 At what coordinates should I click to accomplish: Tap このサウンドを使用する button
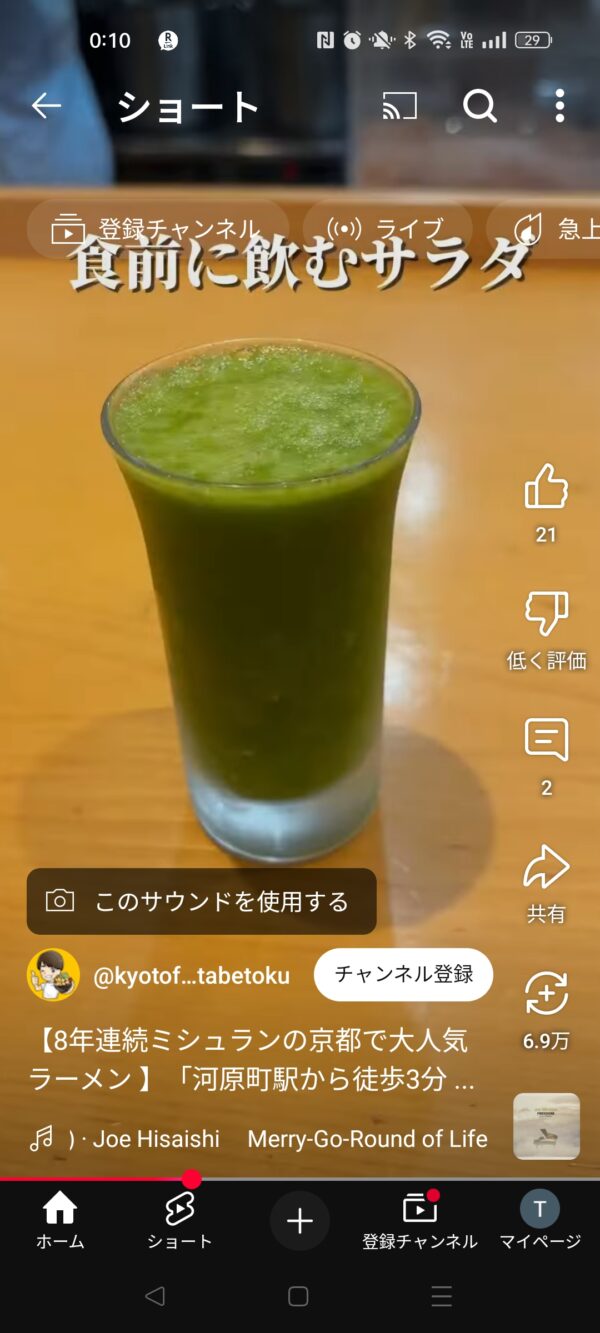click(x=201, y=901)
